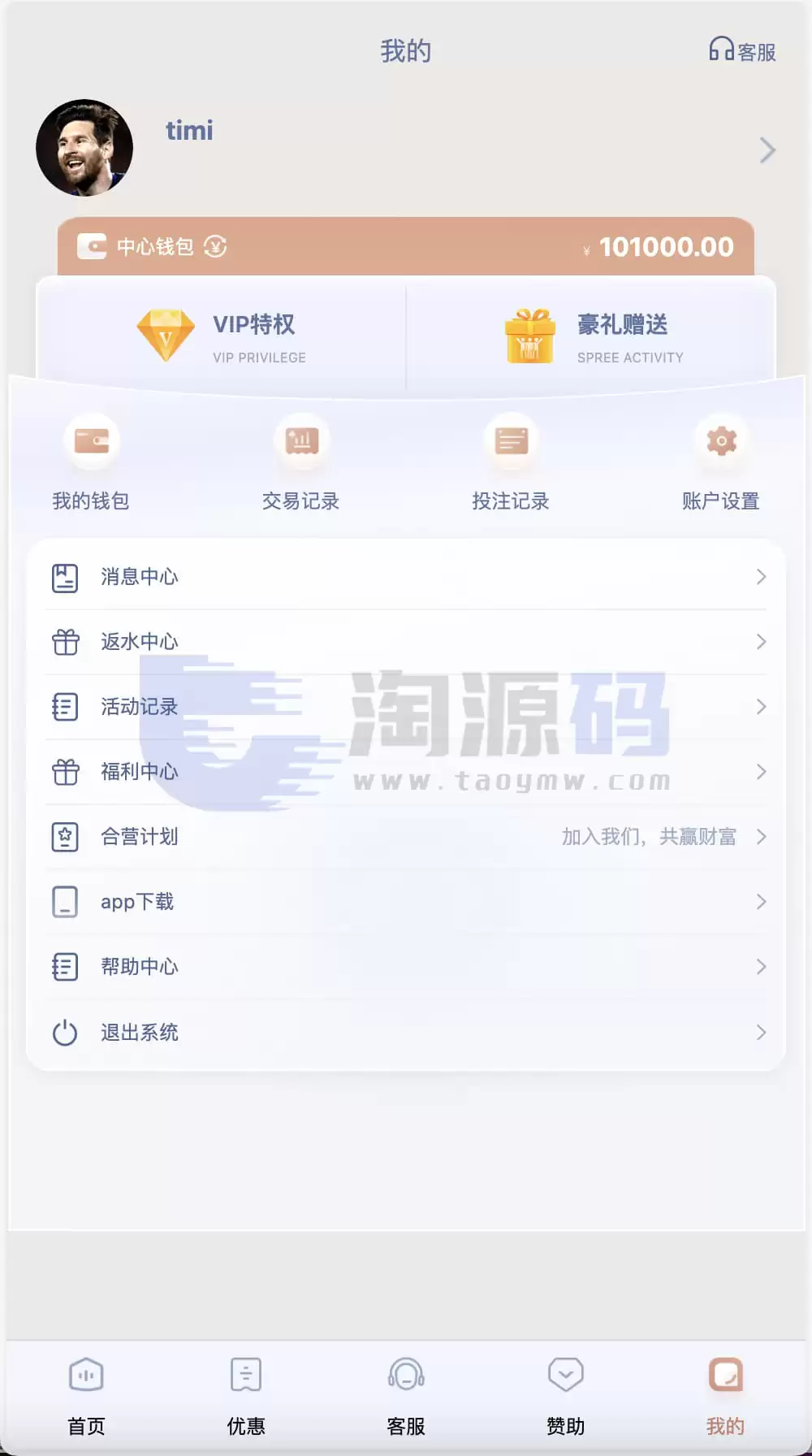The height and width of the screenshot is (1456, 812).
Task: Open 消息中心 row
Action: pos(406,577)
